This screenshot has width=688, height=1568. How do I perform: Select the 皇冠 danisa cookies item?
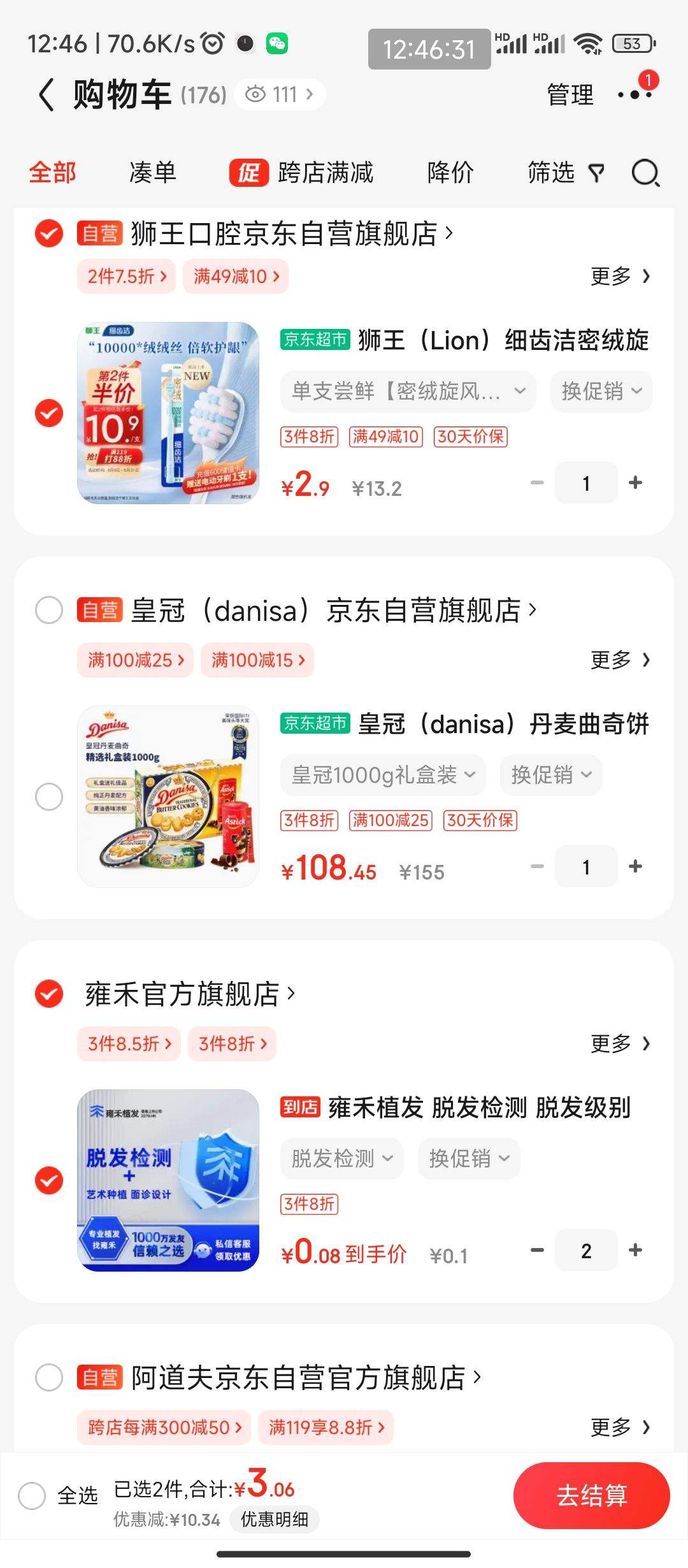(x=49, y=797)
